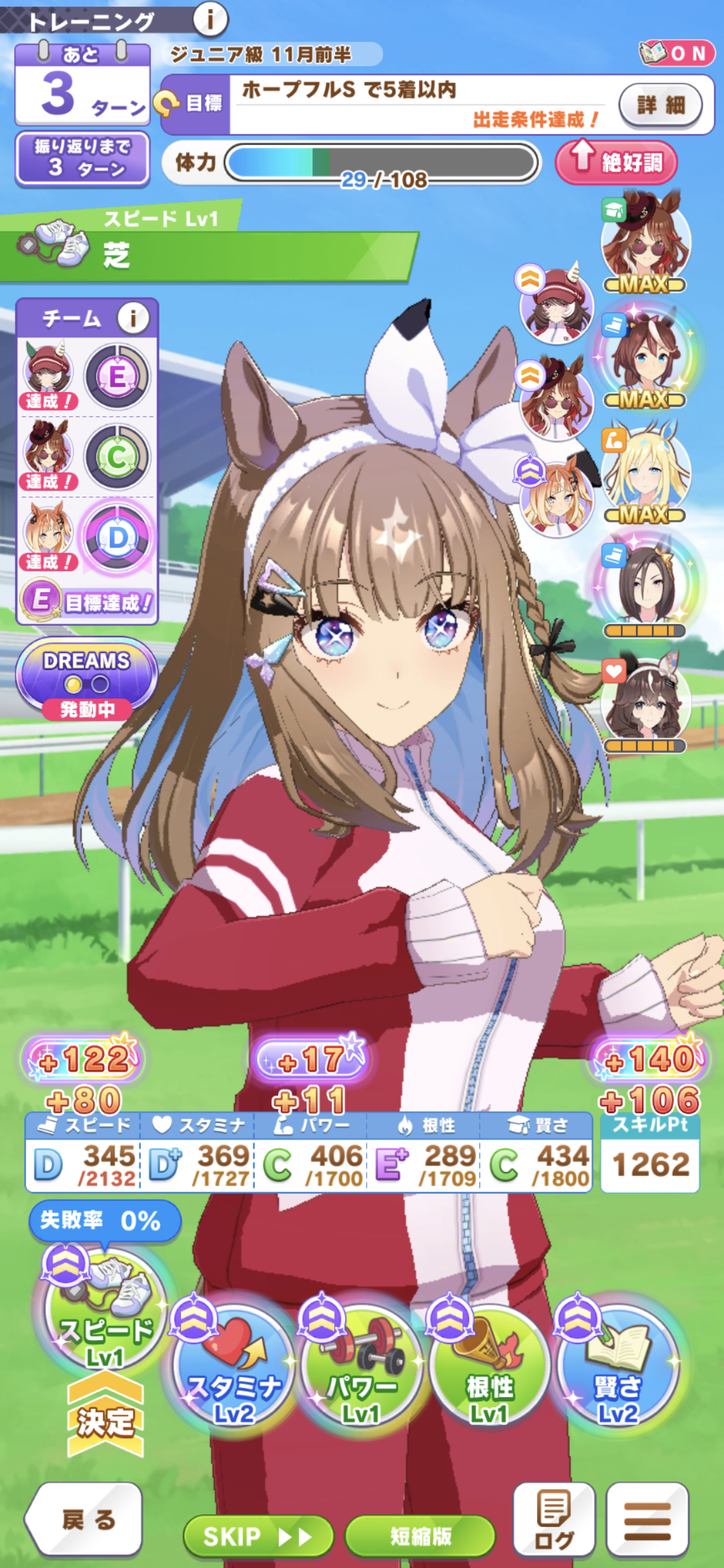724x1568 pixels.
Task: Select 賢さ Lv2 training
Action: [617, 1367]
